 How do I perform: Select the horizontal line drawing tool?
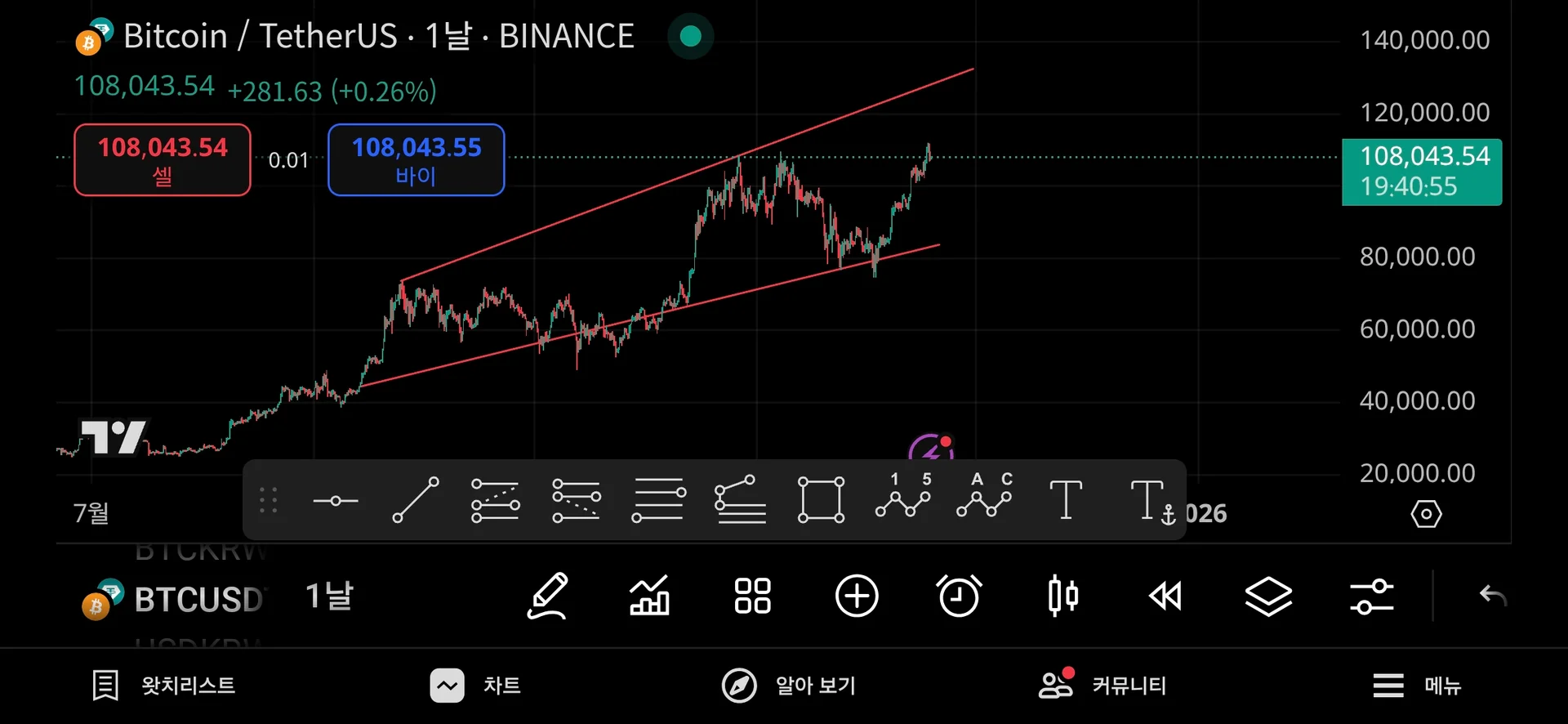click(335, 500)
